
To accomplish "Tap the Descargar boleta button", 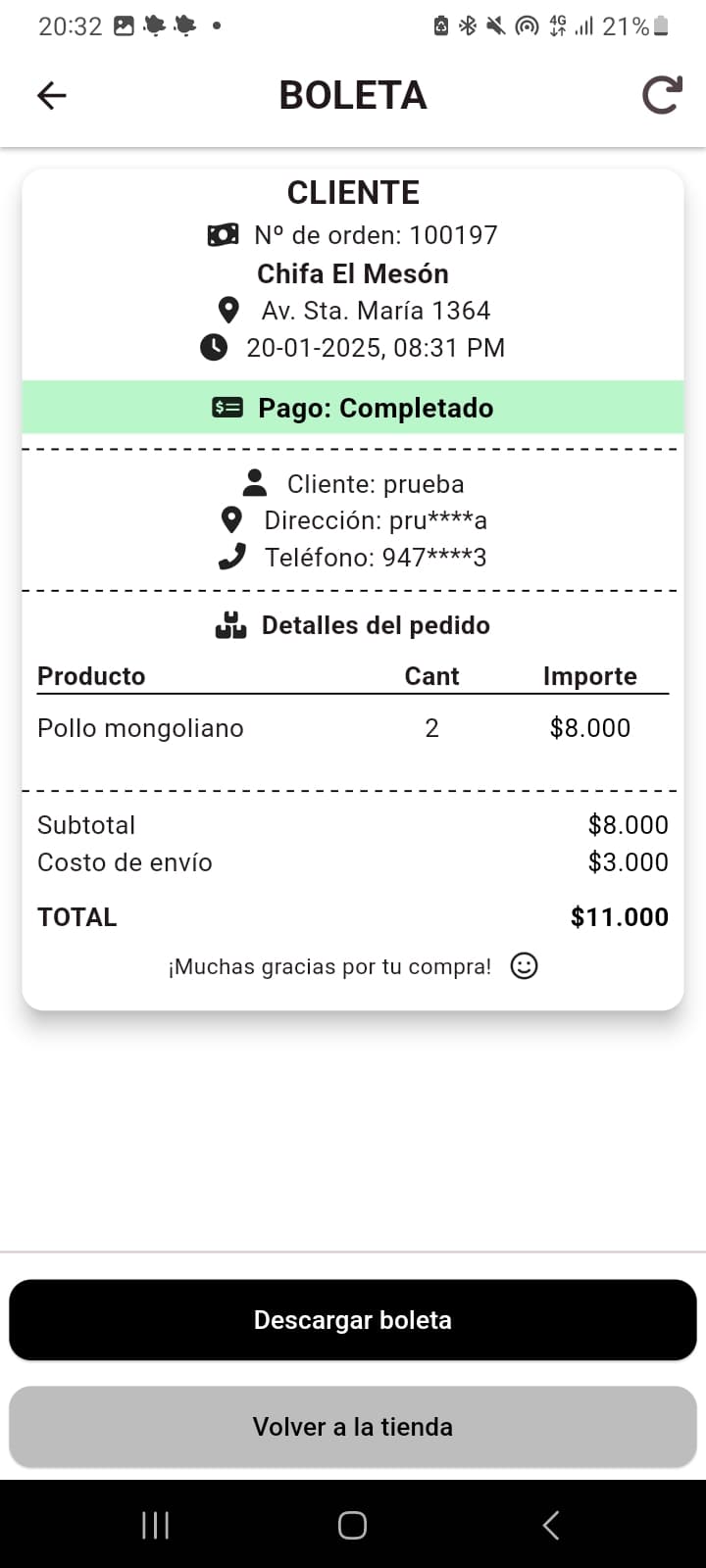I will click(x=353, y=1320).
